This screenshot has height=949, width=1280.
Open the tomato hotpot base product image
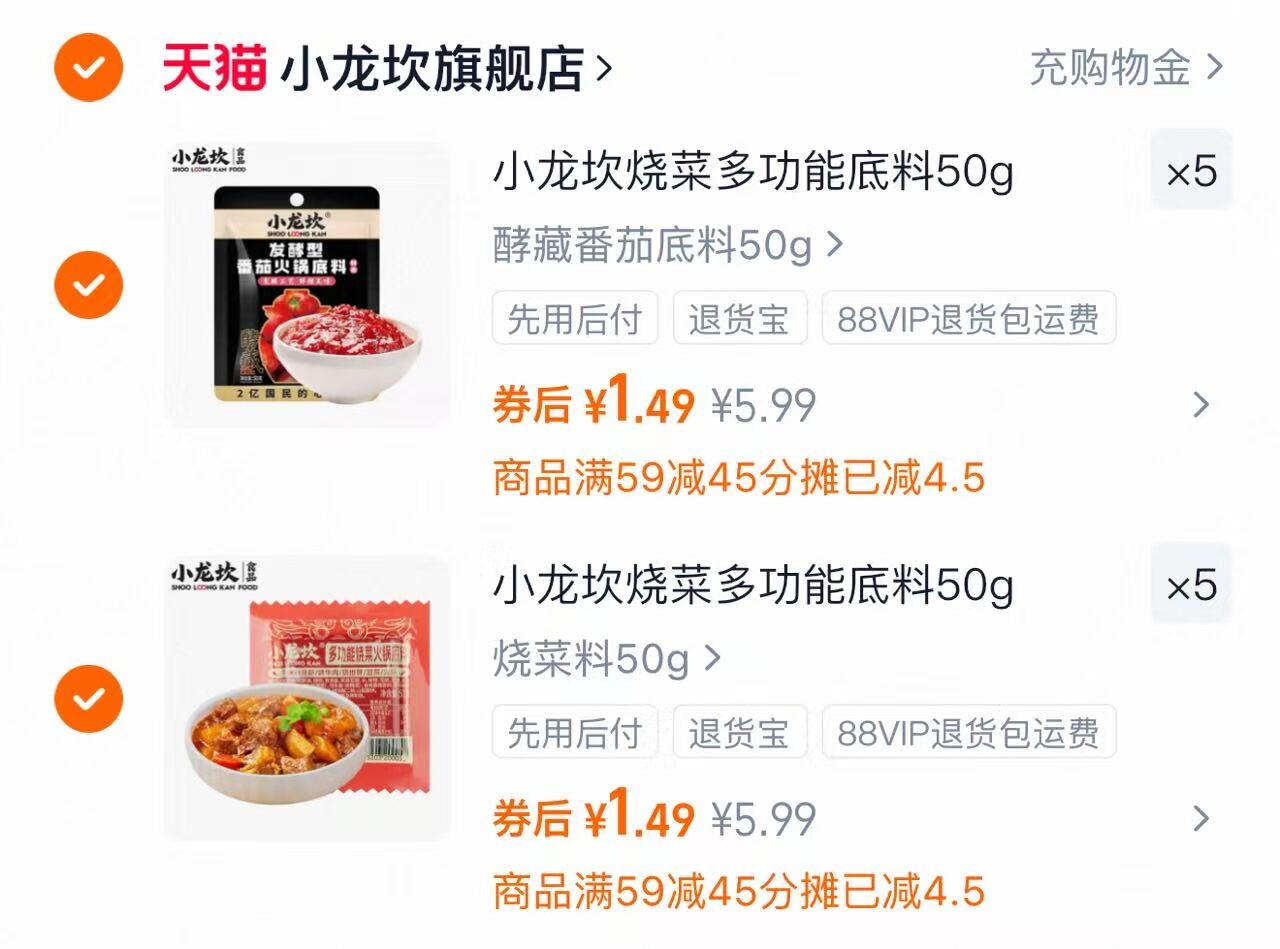307,285
